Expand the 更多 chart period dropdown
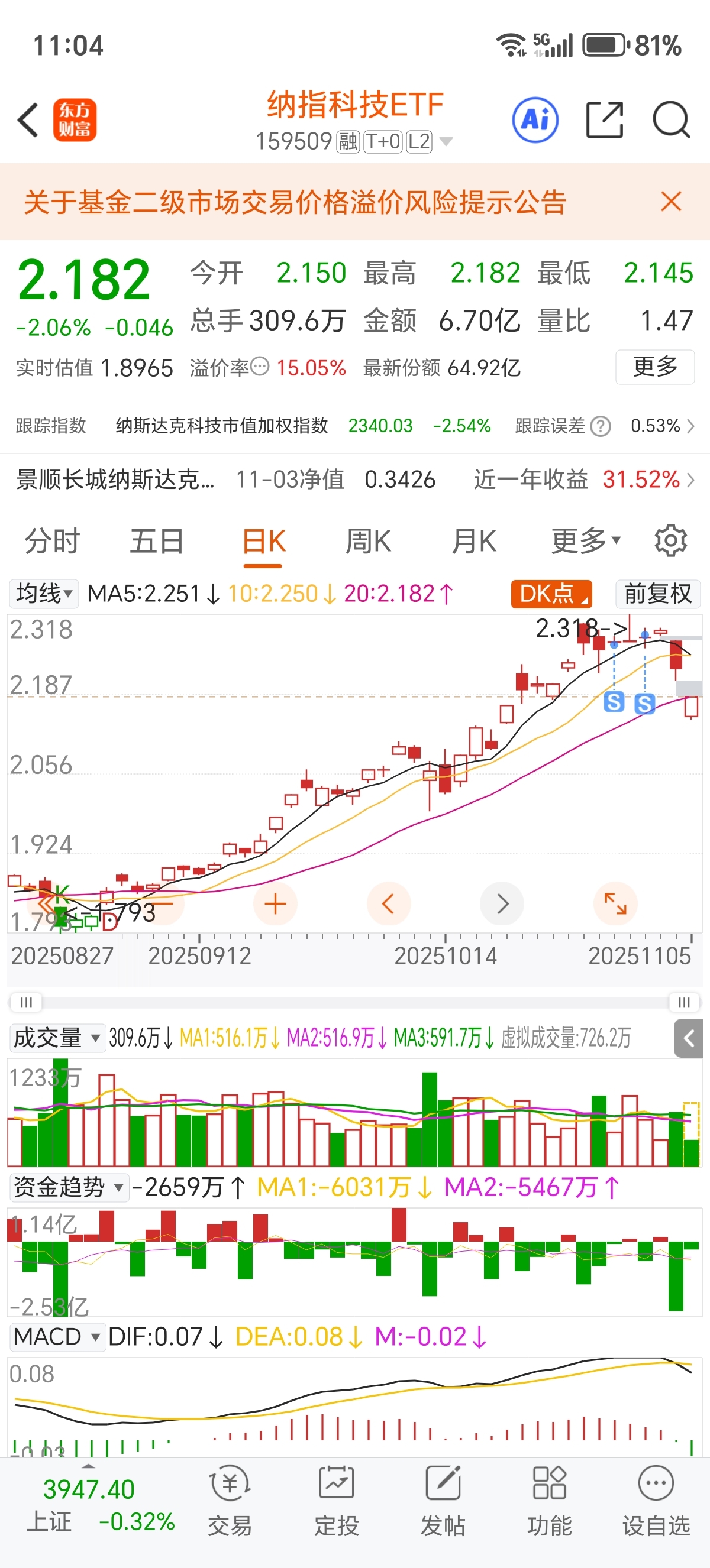 [x=585, y=541]
